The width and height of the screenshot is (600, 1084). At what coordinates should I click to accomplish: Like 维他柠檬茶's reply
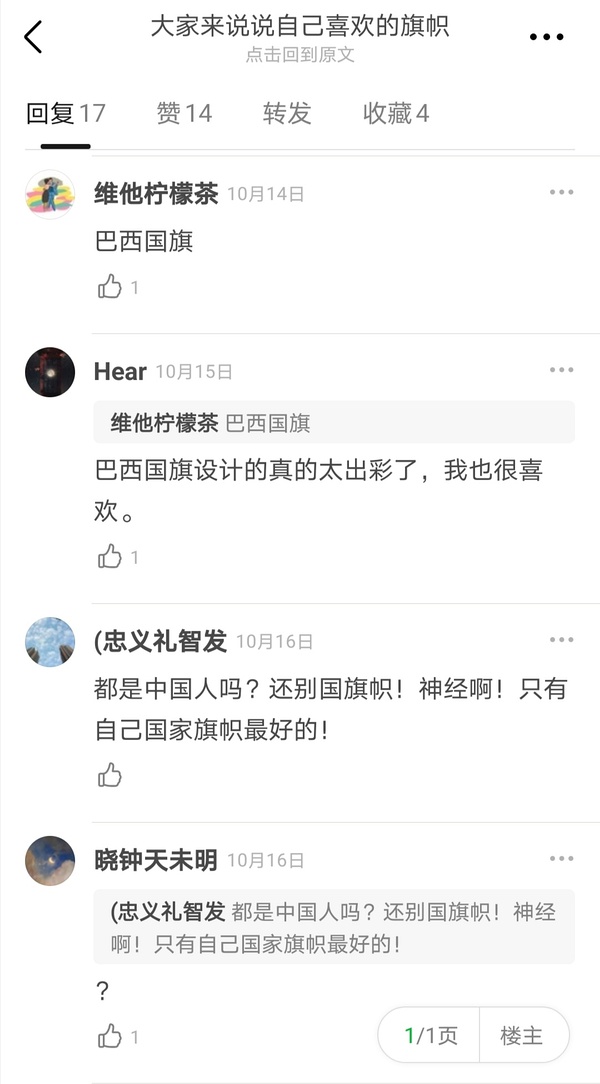pyautogui.click(x=110, y=287)
